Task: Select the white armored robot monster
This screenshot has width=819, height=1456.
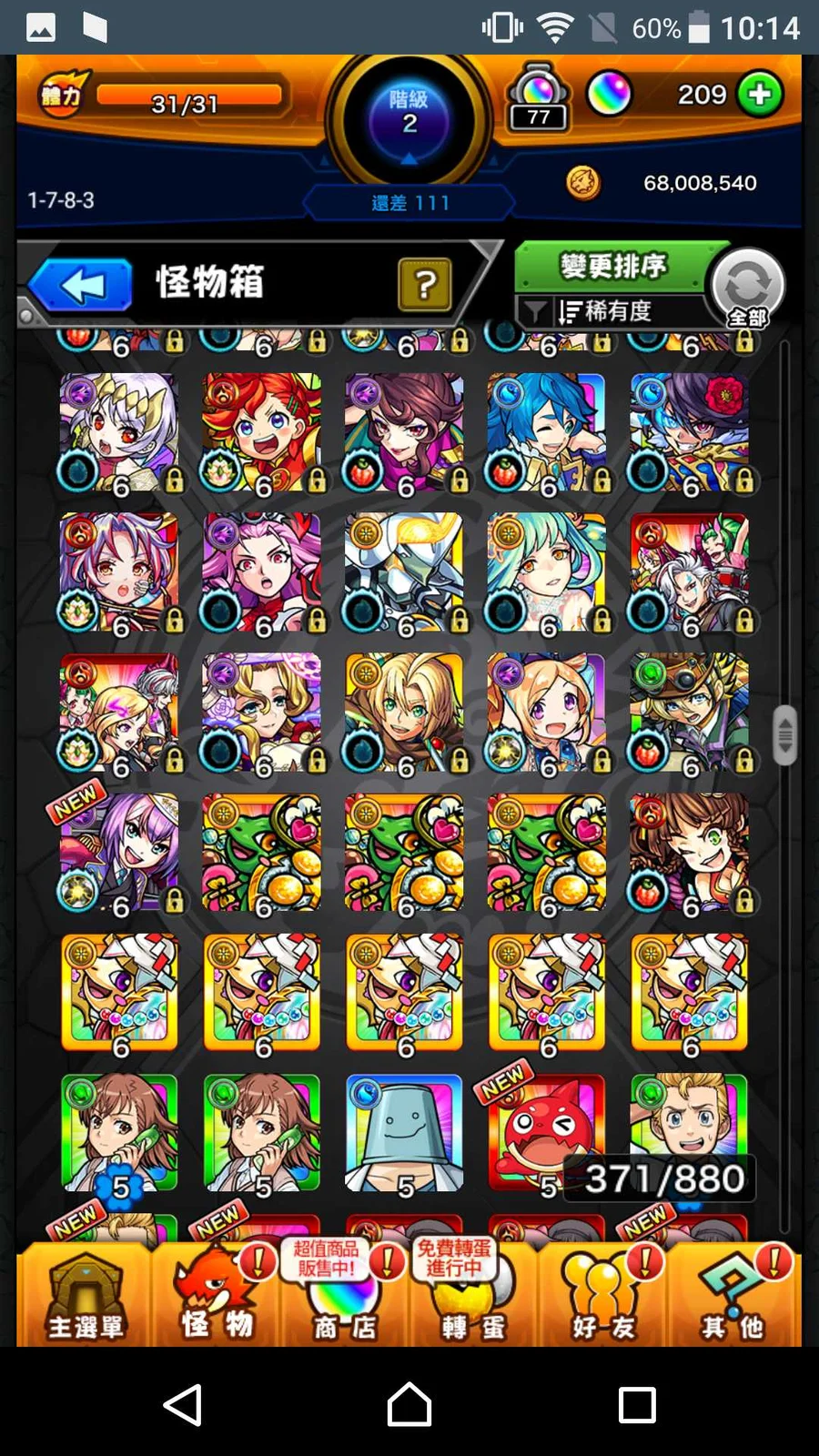Action: [x=404, y=572]
